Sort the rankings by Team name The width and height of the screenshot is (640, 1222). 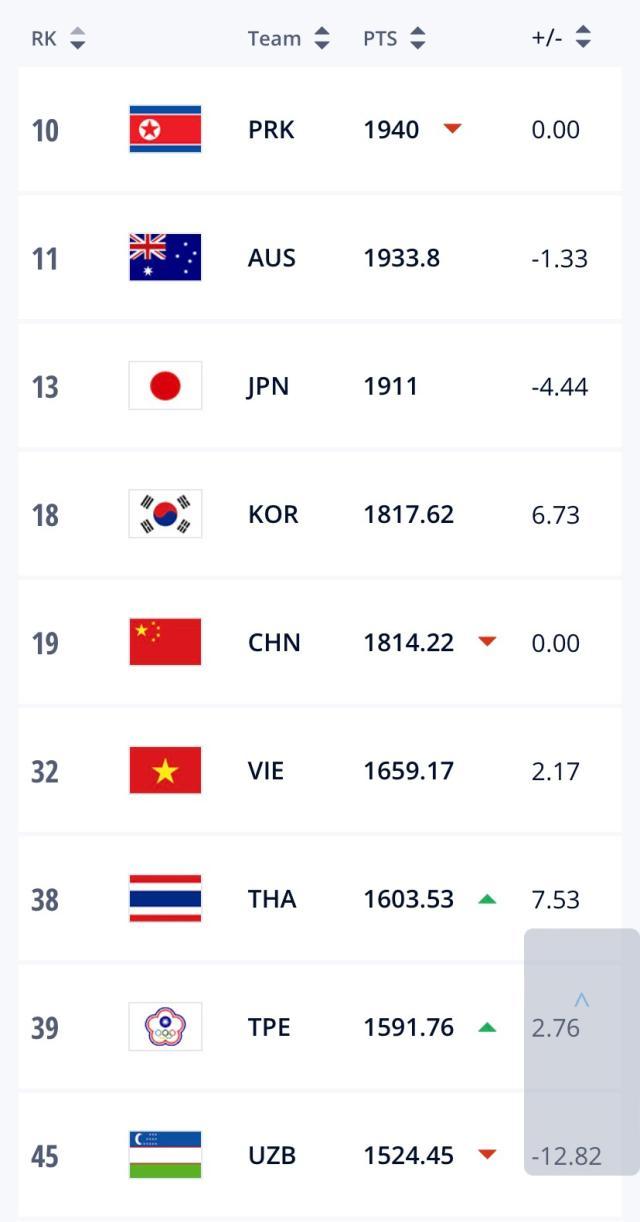288,39
